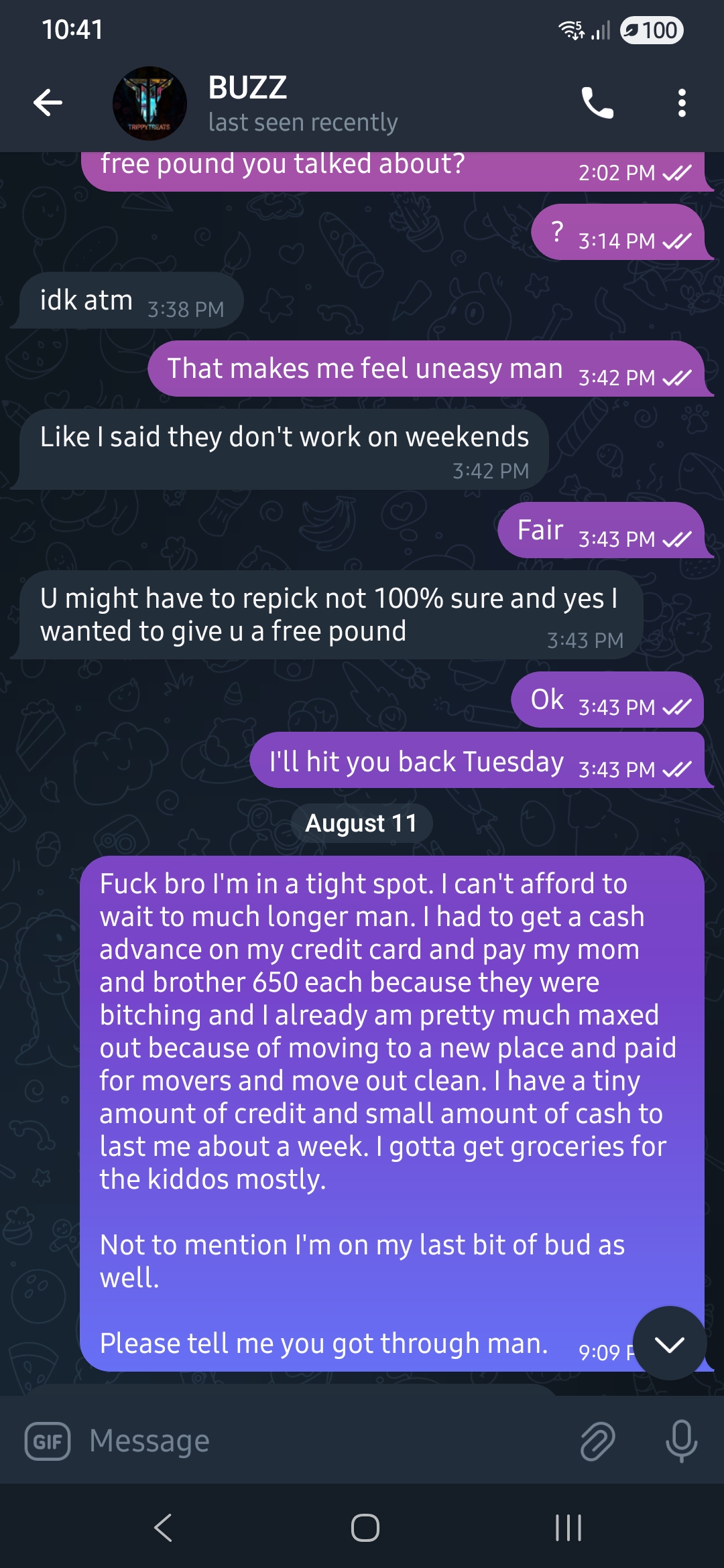Record a voice message with the microphone
This screenshot has height=1568, width=724.
pyautogui.click(x=681, y=1441)
